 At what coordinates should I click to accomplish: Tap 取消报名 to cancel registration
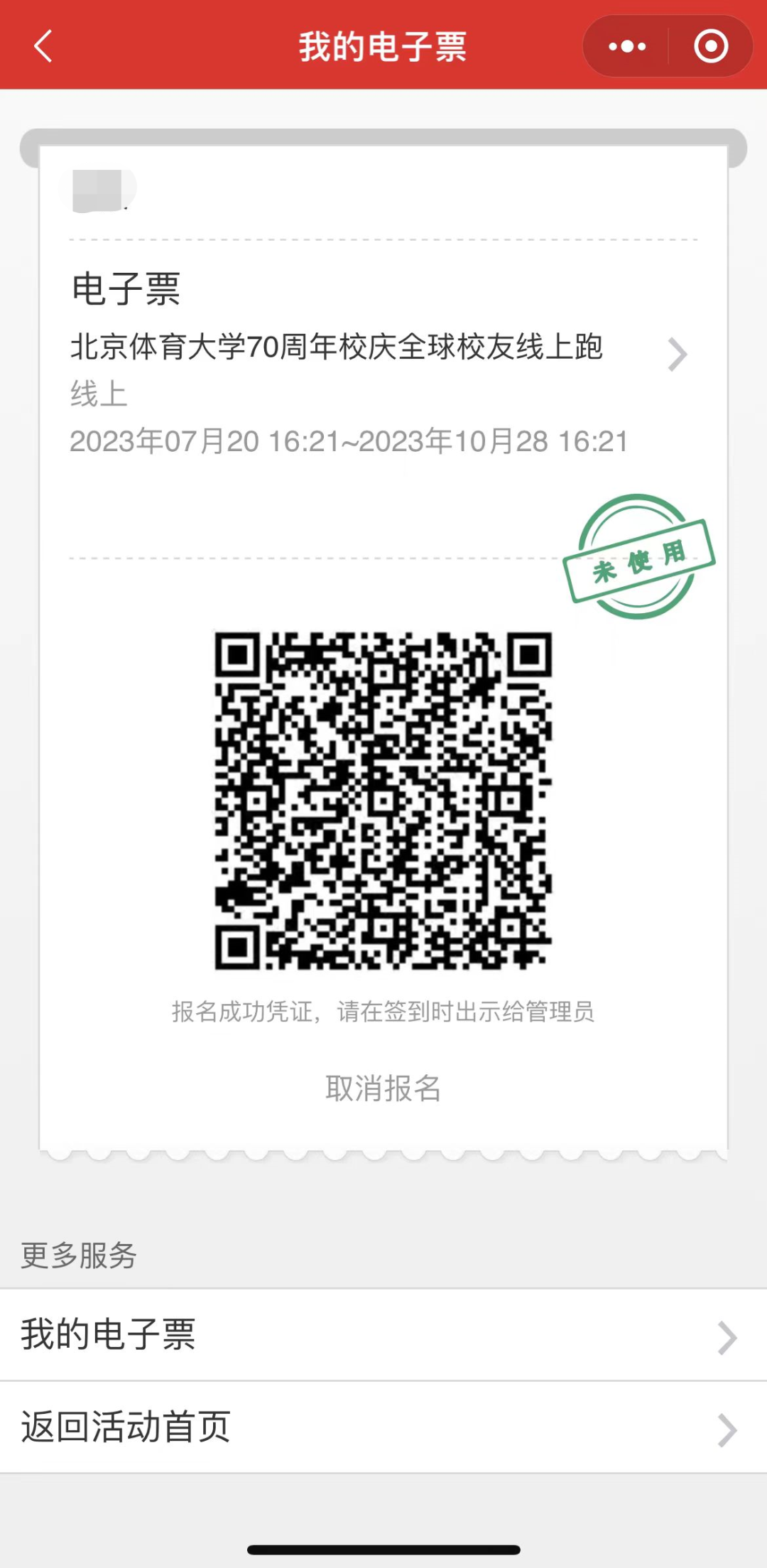coord(383,1088)
